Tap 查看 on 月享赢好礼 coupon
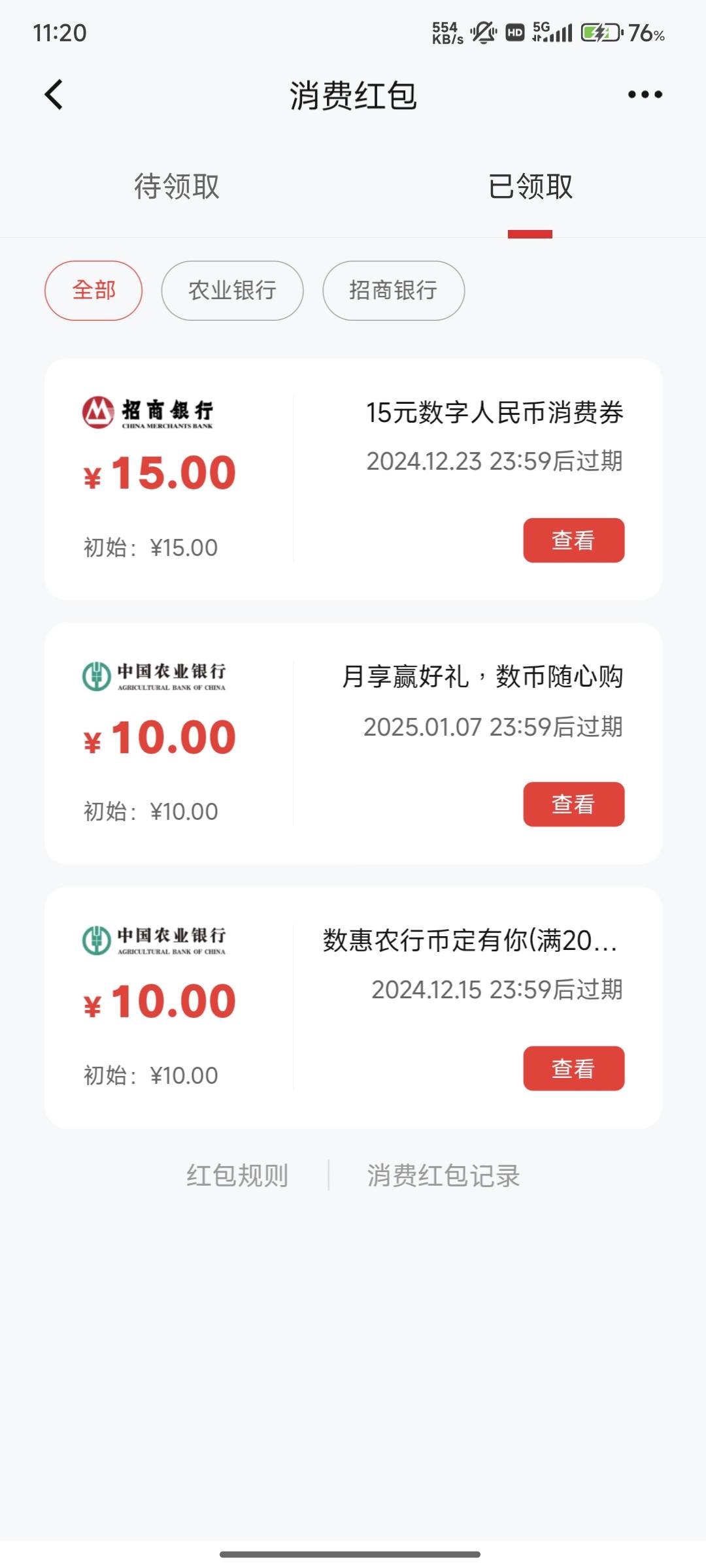The width and height of the screenshot is (706, 1568). 574,804
